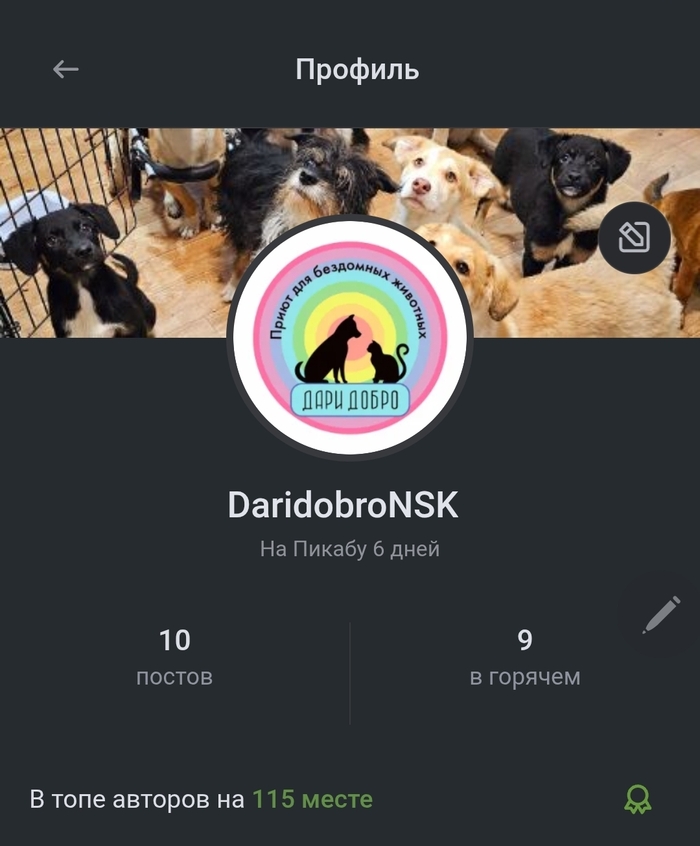Viewport: 700px width, 846px height.
Task: Open the DaridobroNSK avatar picture
Action: click(350, 337)
